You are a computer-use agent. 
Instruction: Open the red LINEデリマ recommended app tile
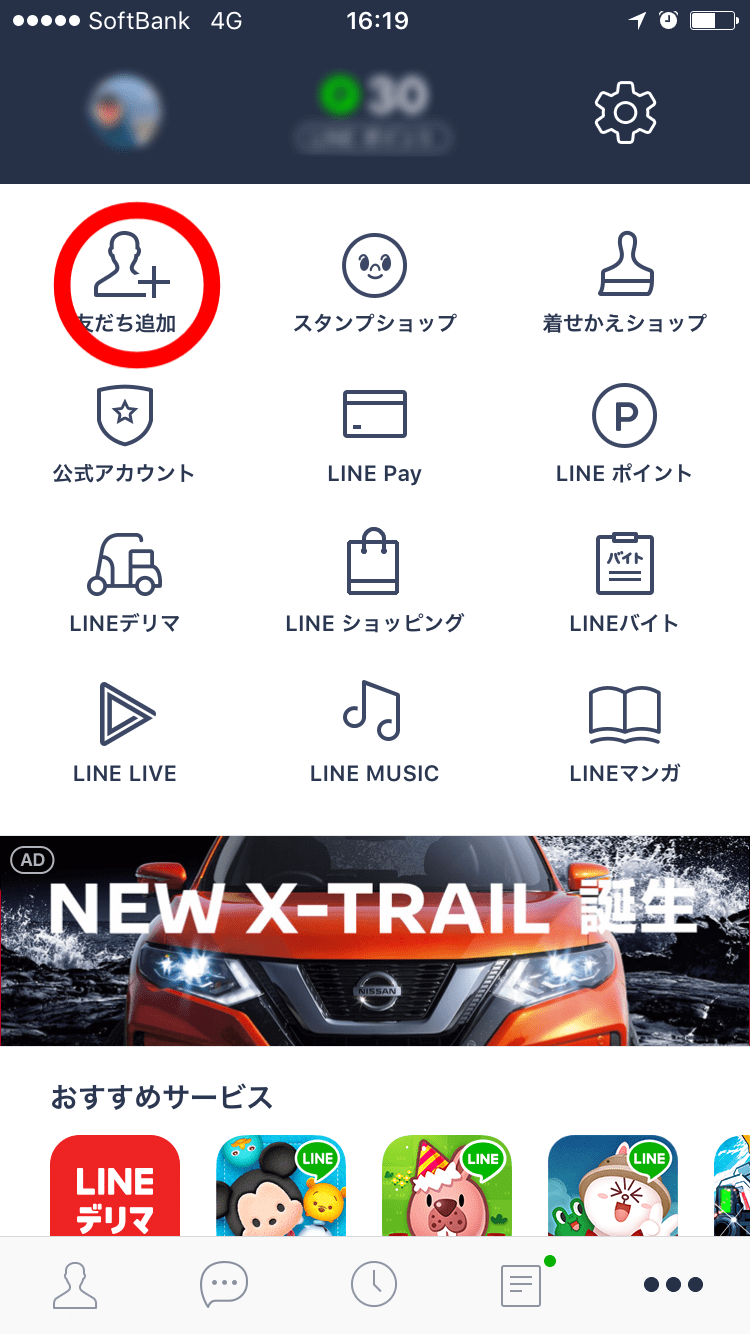[x=115, y=1185]
